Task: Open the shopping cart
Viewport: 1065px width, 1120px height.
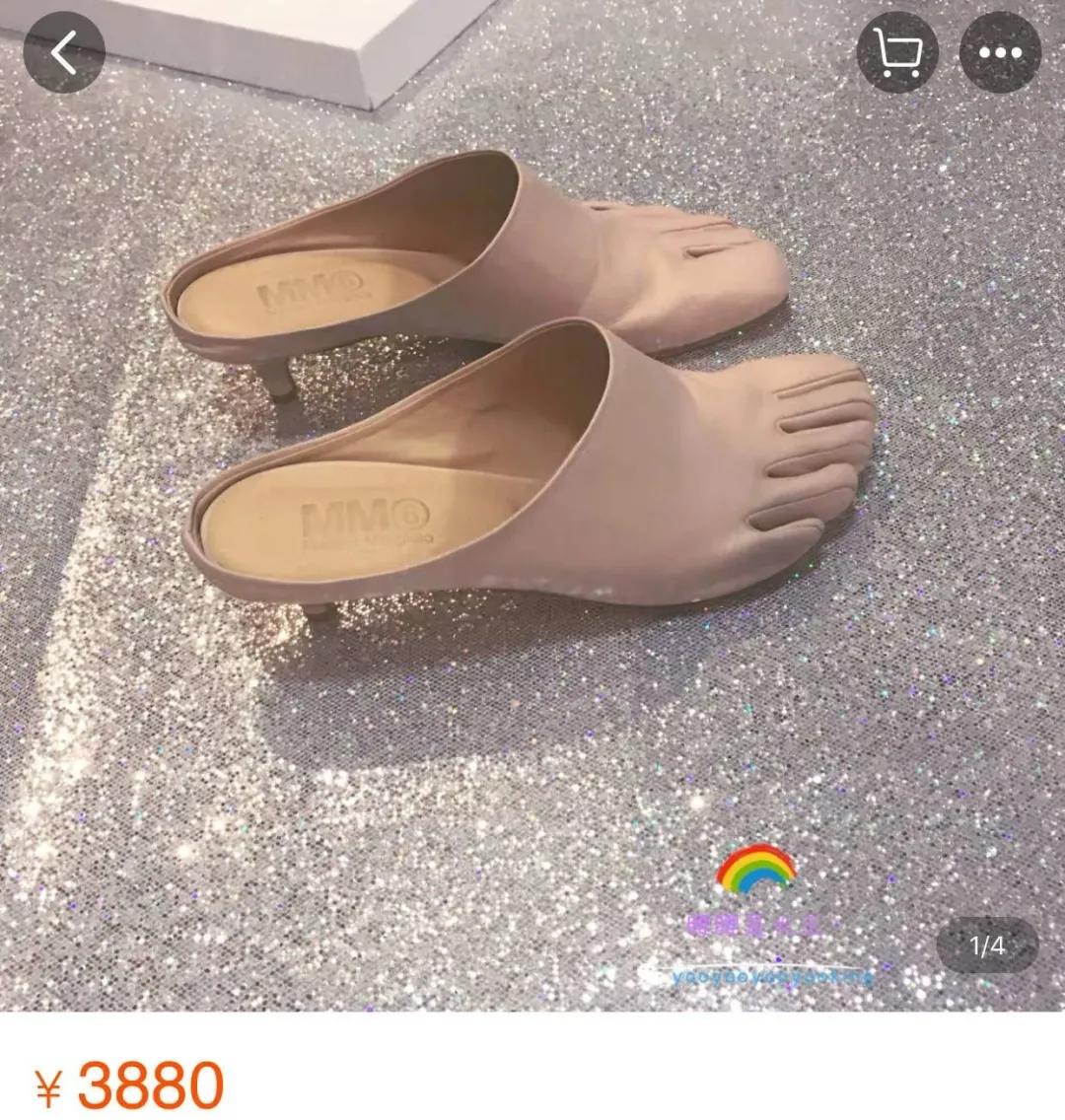Action: coord(896,53)
